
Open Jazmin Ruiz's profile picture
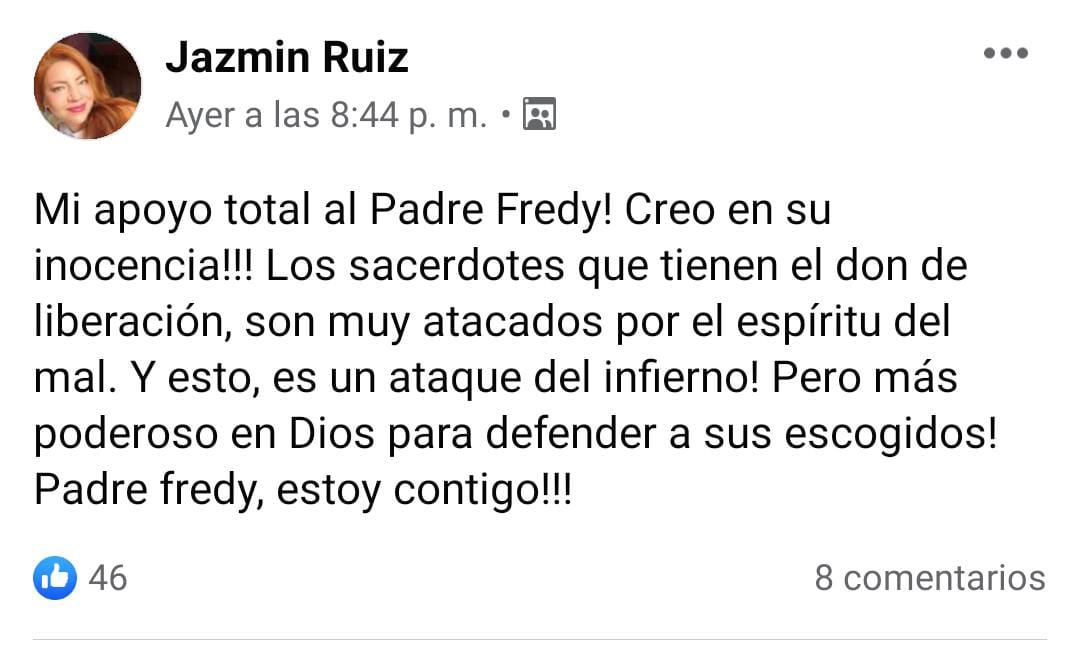point(87,86)
